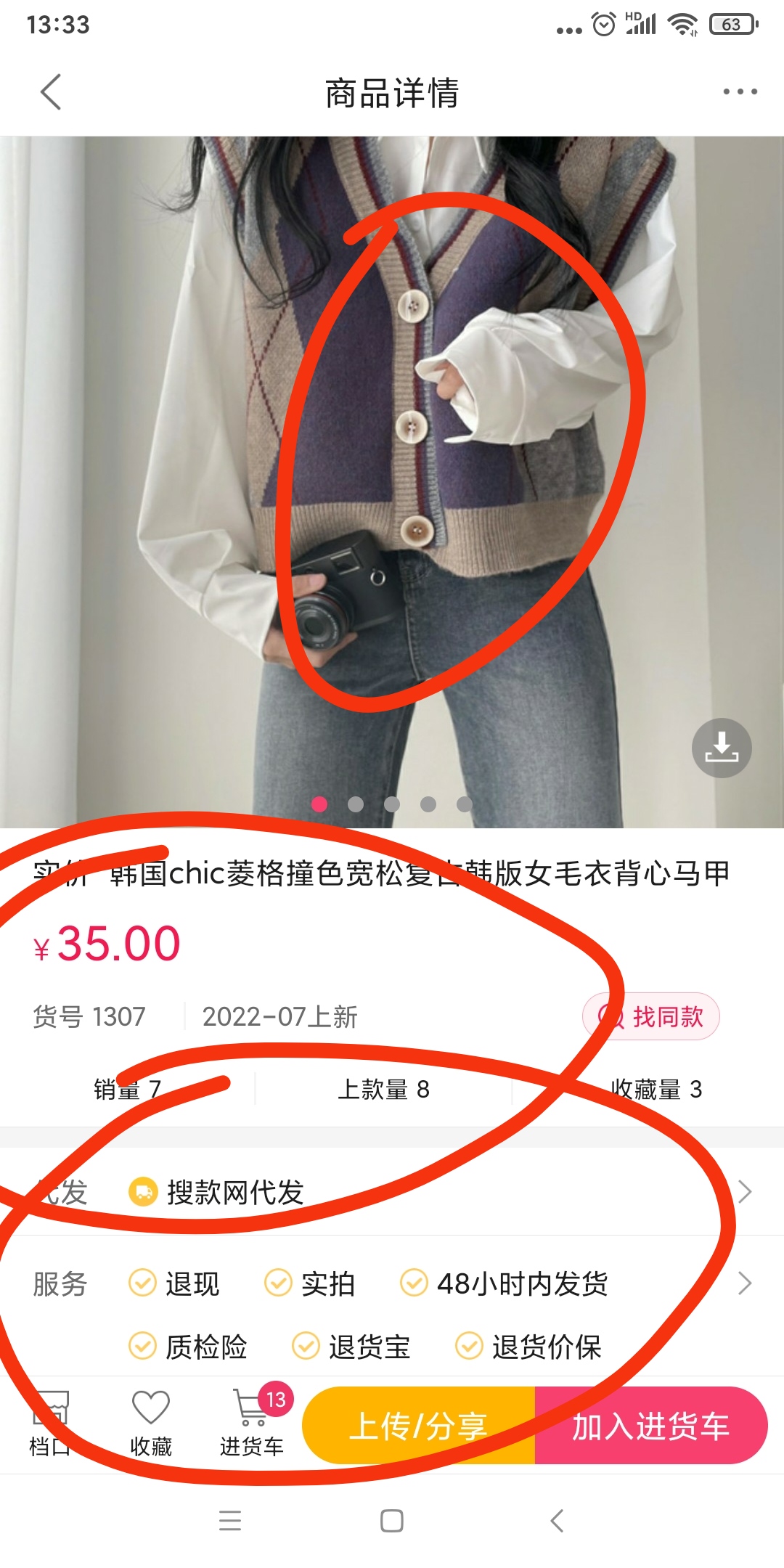Tap 加入进货车 to add to cart
The width and height of the screenshot is (784, 1568).
[x=651, y=1426]
